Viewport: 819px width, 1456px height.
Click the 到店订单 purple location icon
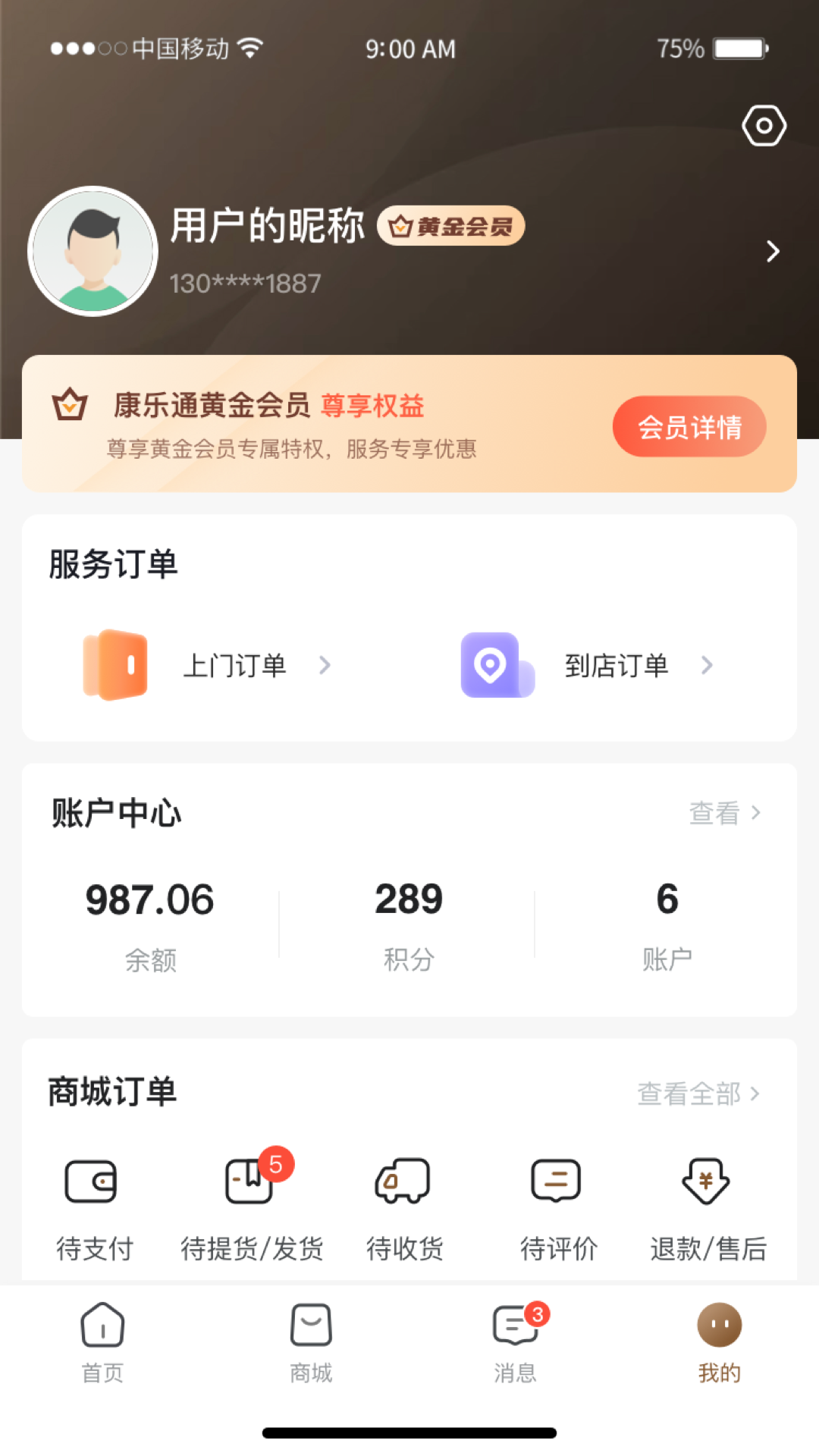click(496, 665)
